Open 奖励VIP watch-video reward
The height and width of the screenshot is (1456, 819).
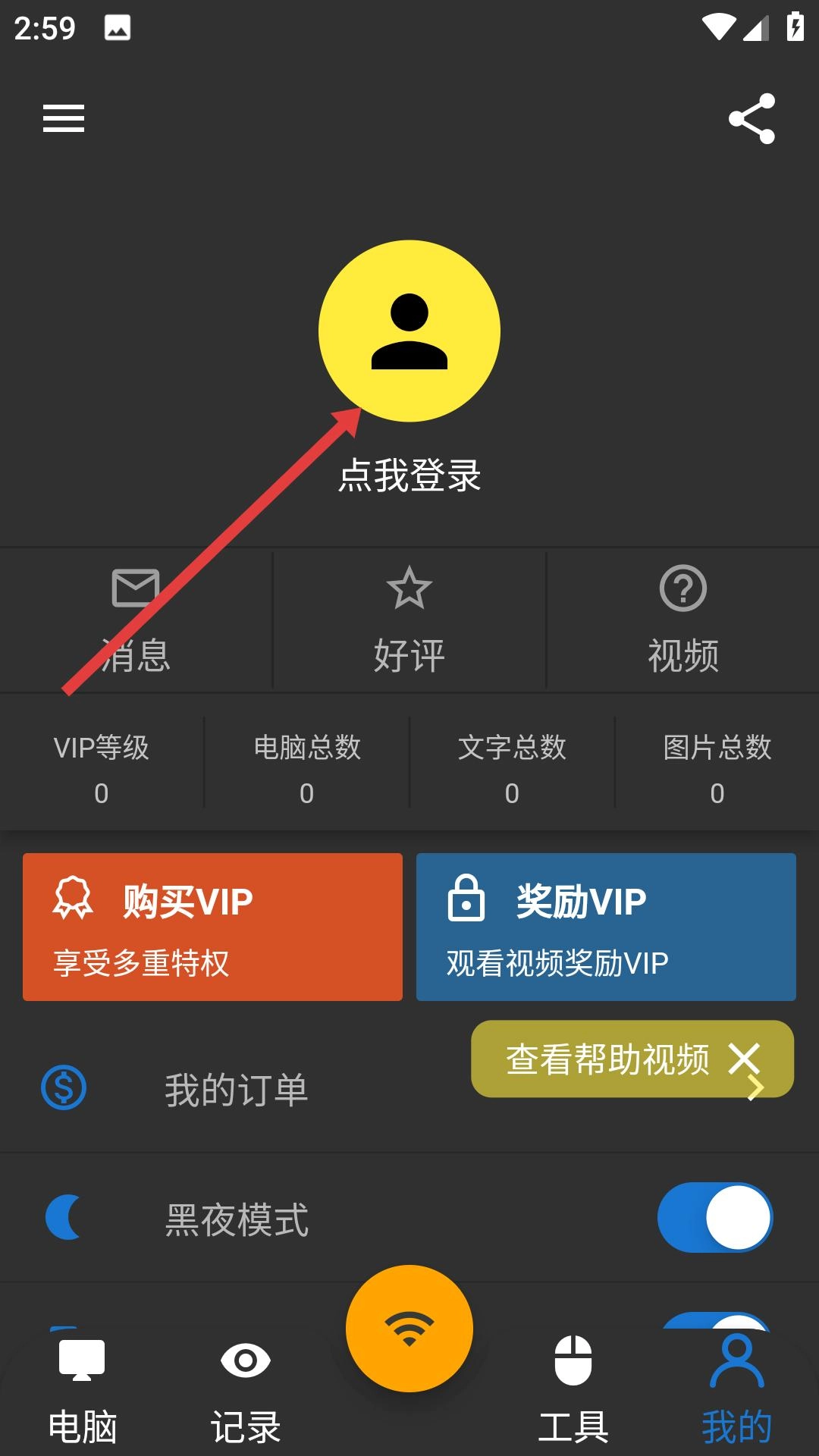click(x=606, y=927)
